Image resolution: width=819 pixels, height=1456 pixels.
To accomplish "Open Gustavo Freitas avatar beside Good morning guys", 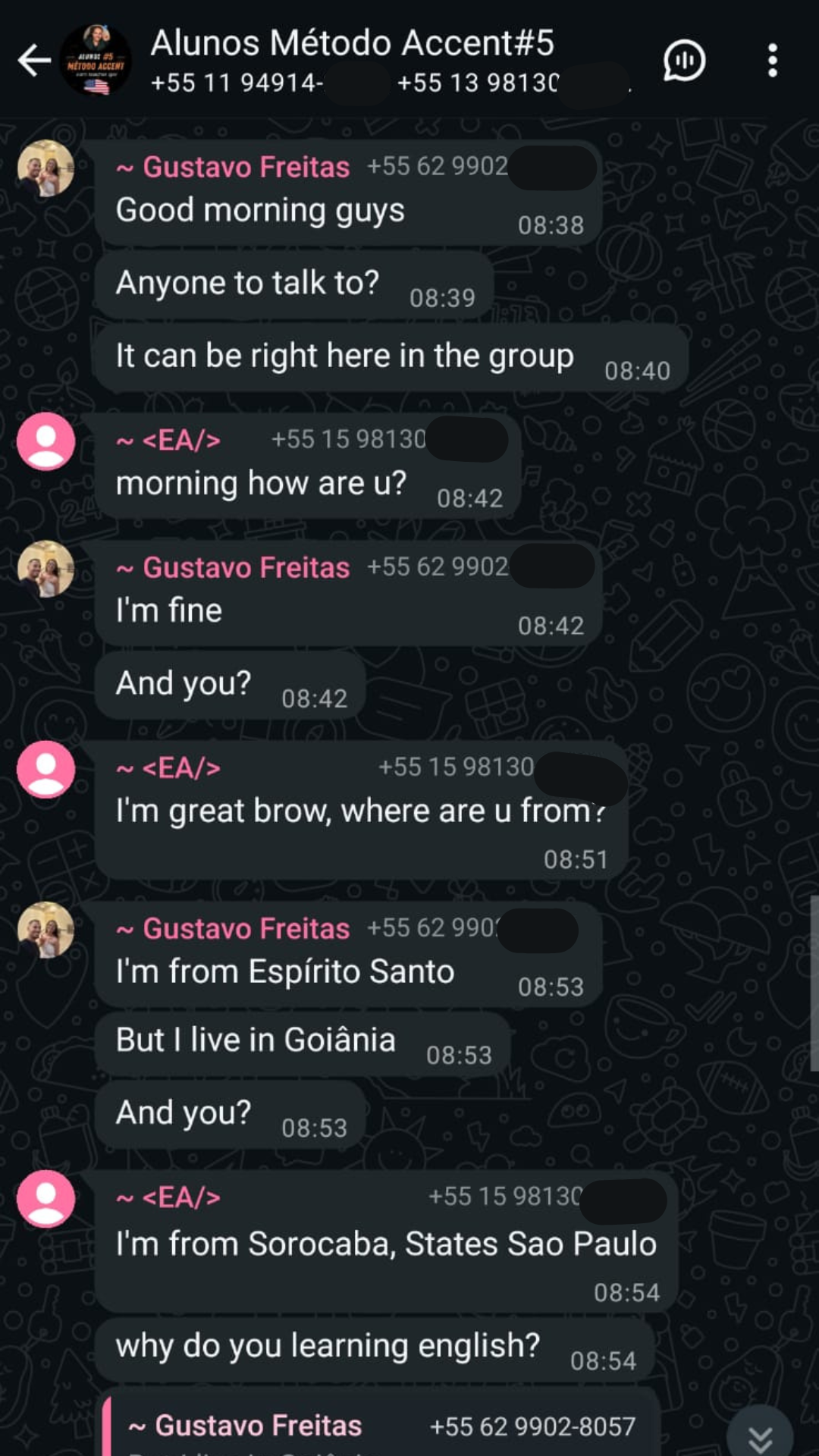I will point(46,168).
